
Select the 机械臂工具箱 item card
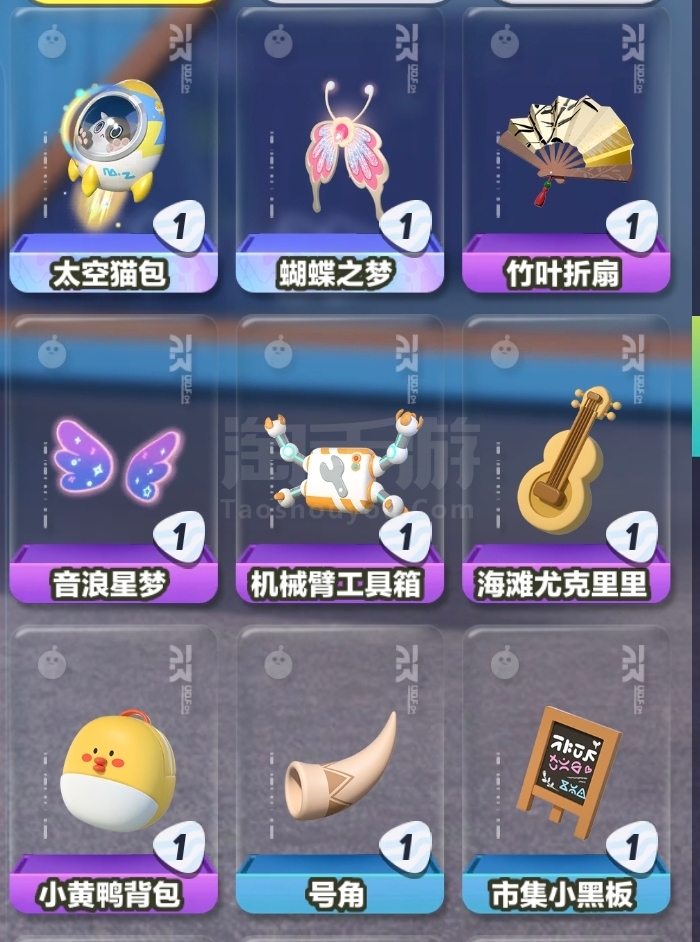point(339,460)
